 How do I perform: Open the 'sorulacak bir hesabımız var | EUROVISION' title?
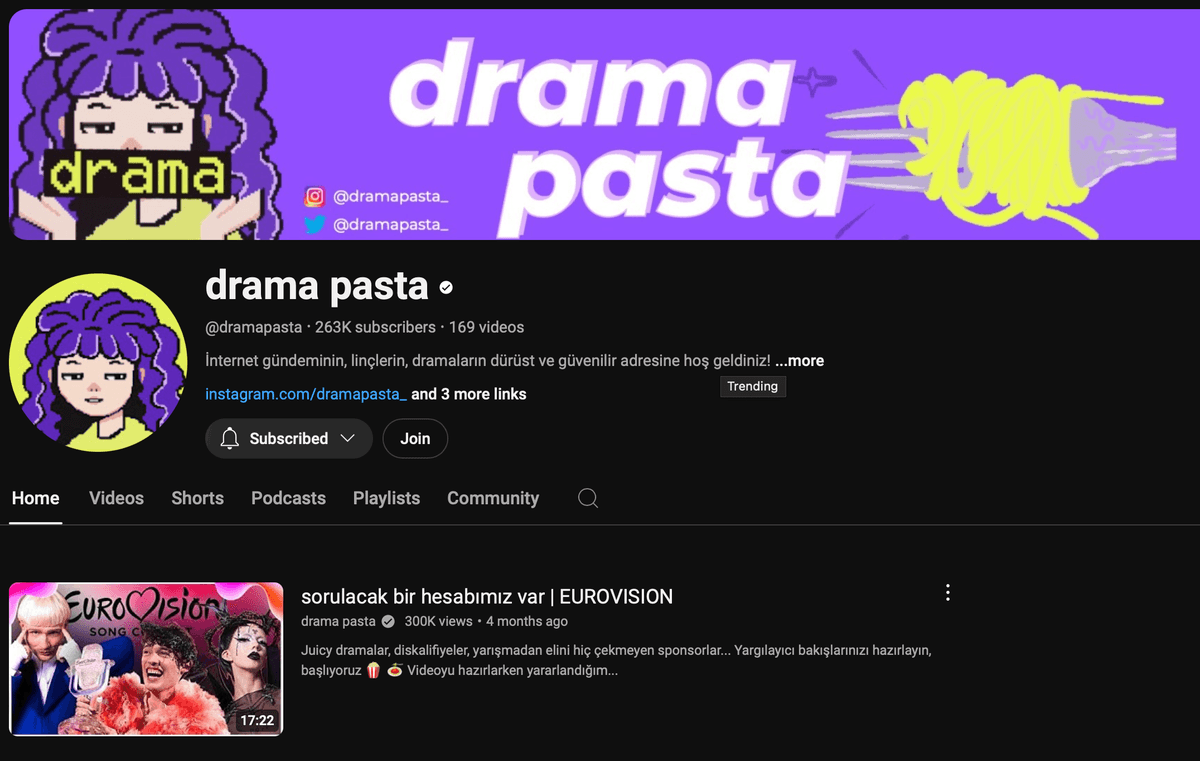tap(486, 597)
